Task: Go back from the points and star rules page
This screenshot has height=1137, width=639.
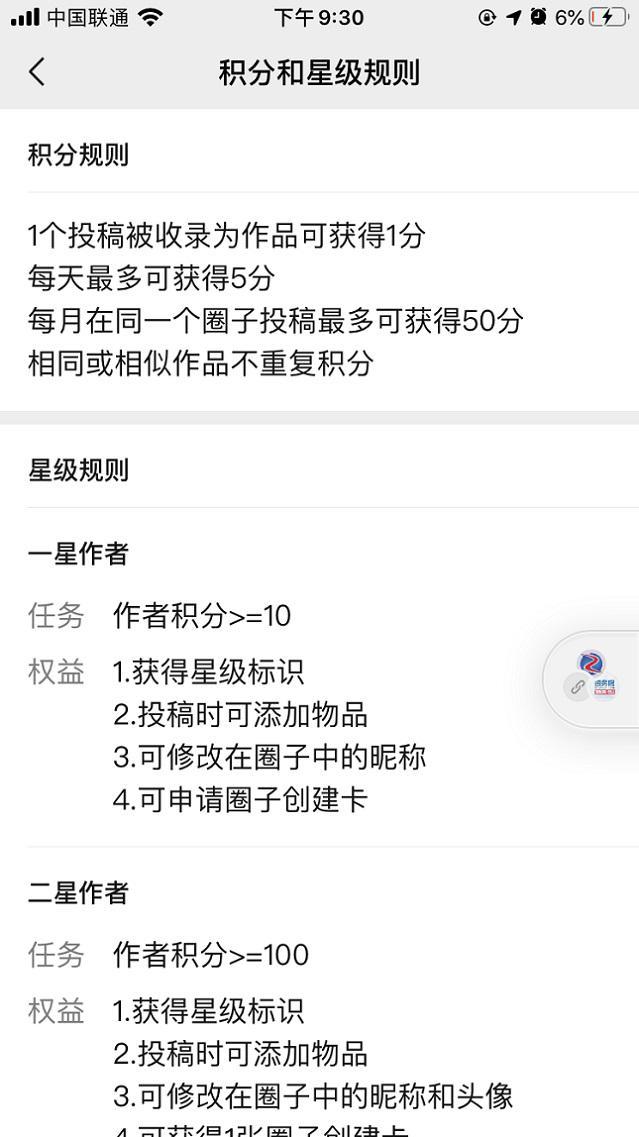Action: coord(37,72)
